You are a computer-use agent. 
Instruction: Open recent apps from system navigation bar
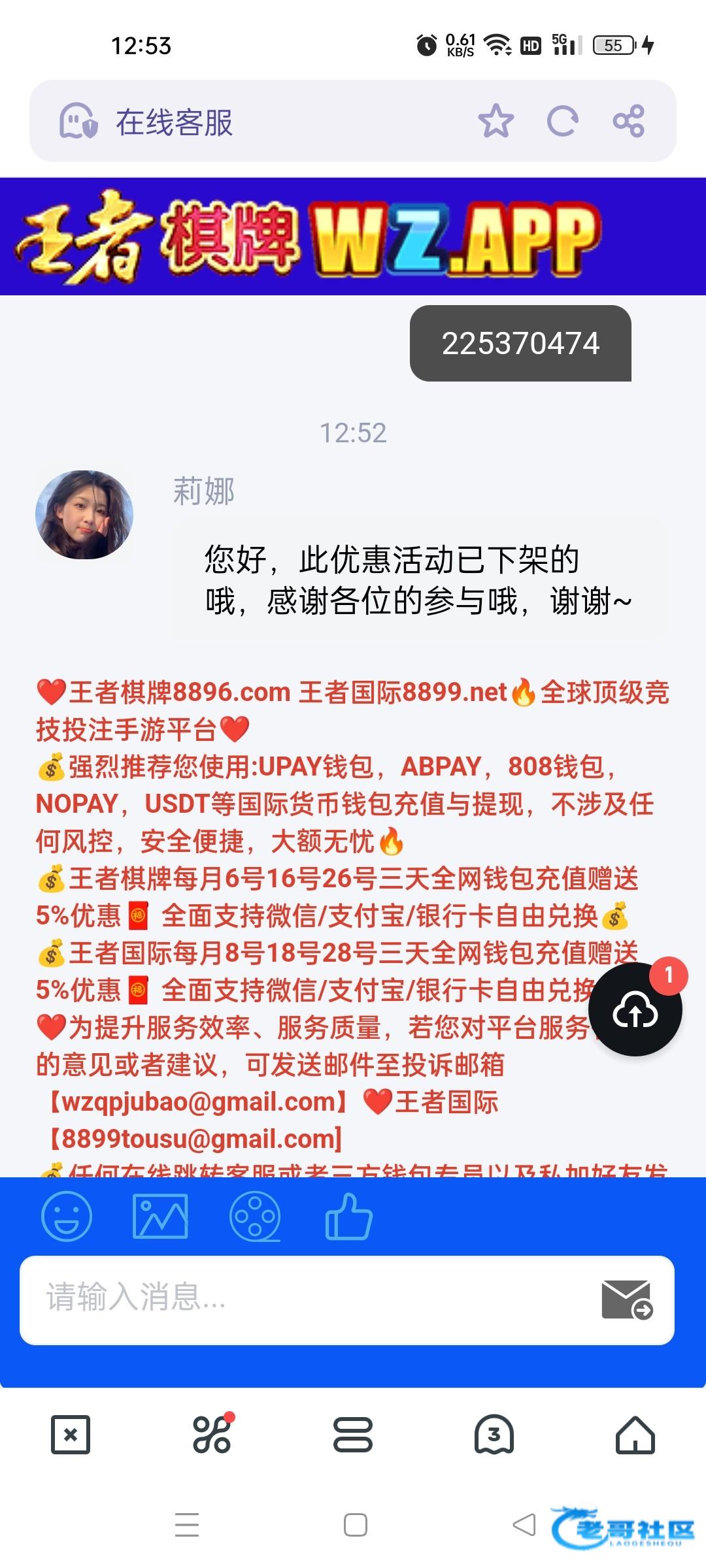tap(187, 1525)
